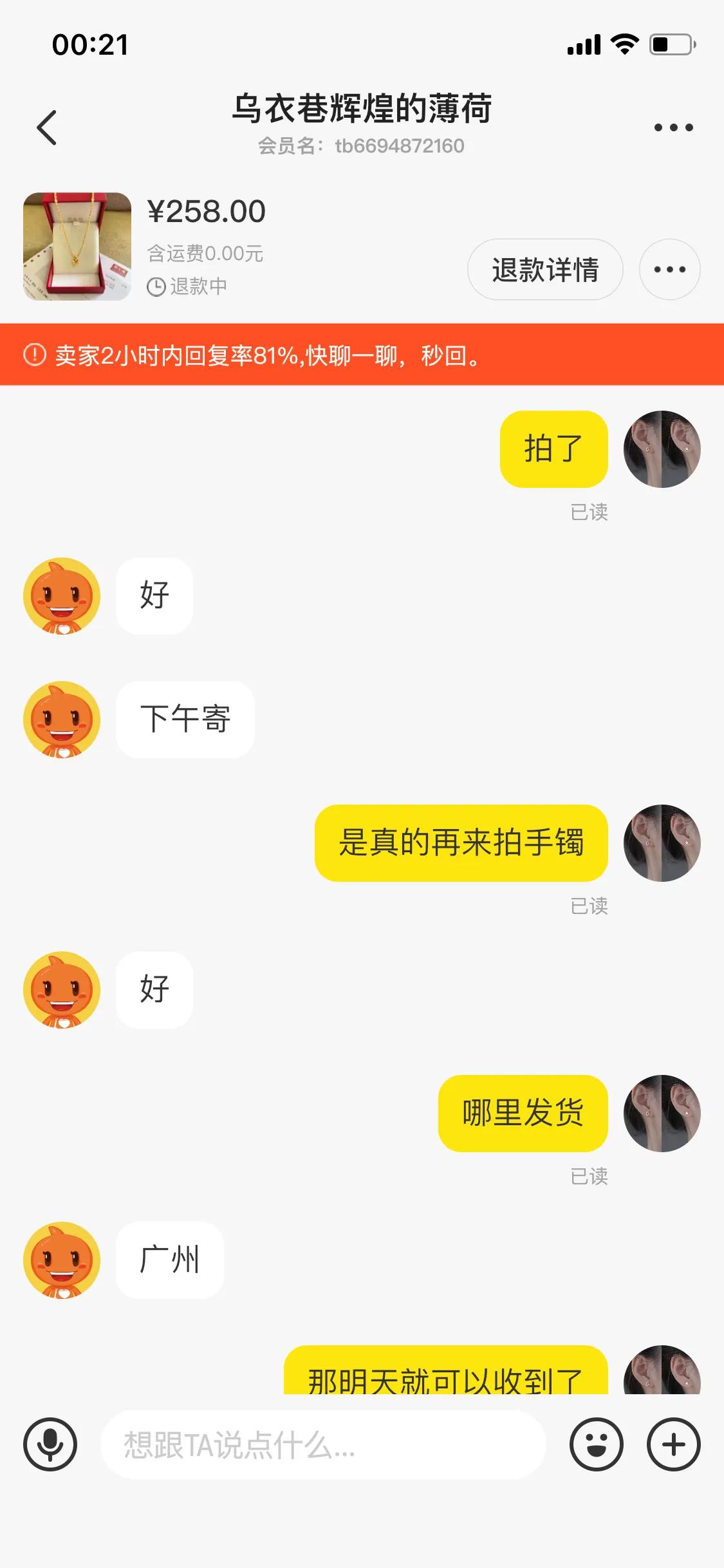Tap your avatar beside the 拍了 message
The width and height of the screenshot is (724, 1568).
(x=662, y=449)
